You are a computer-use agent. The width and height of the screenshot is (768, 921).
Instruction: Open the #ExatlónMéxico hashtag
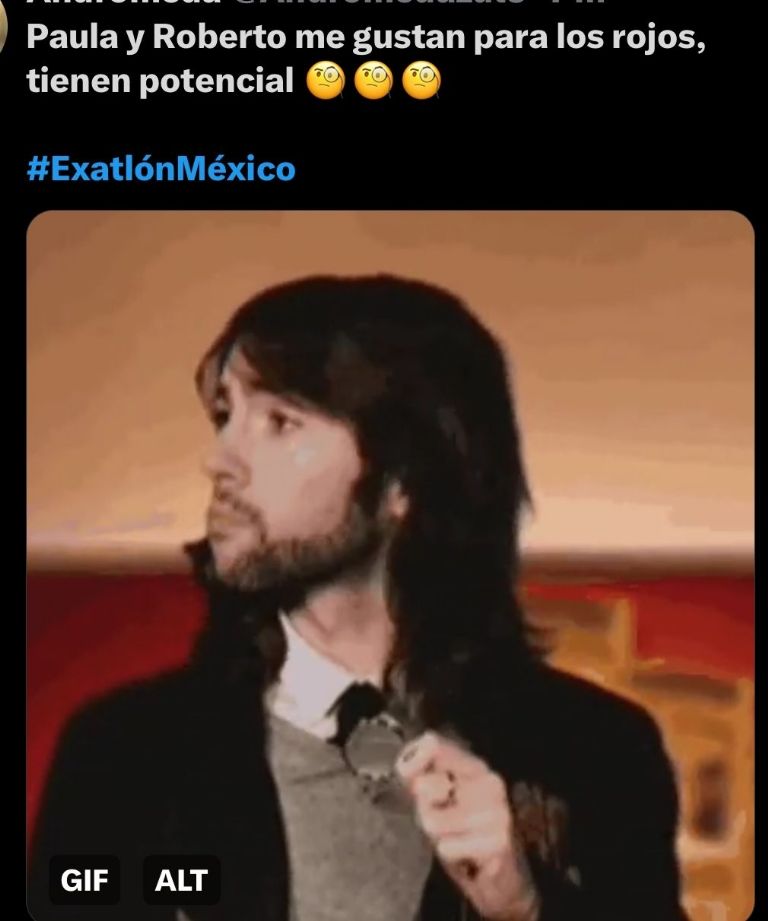coord(161,168)
